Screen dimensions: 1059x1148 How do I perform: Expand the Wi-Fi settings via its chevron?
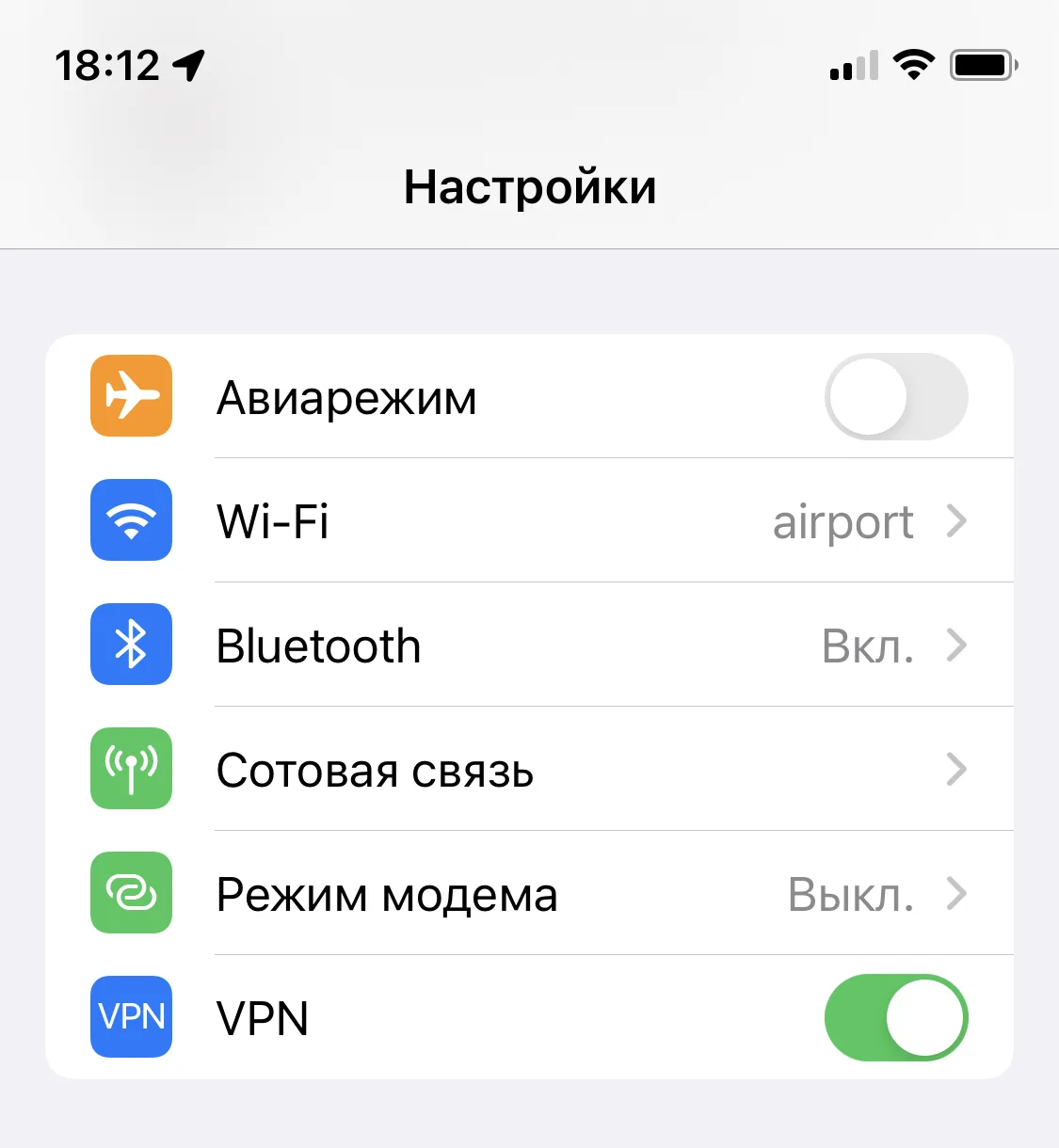click(956, 520)
